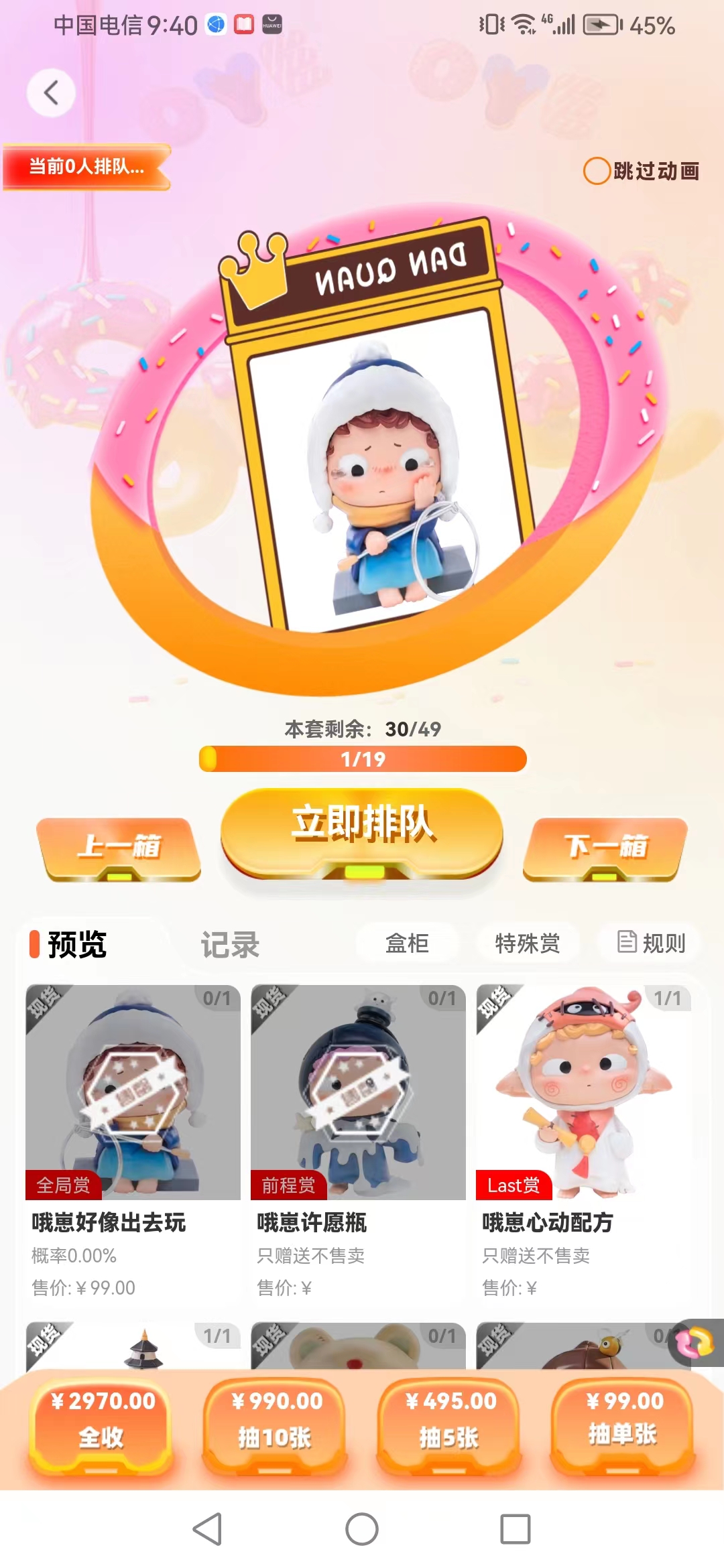Image resolution: width=724 pixels, height=1568 pixels.
Task: View the 规则 rules
Action: [650, 943]
